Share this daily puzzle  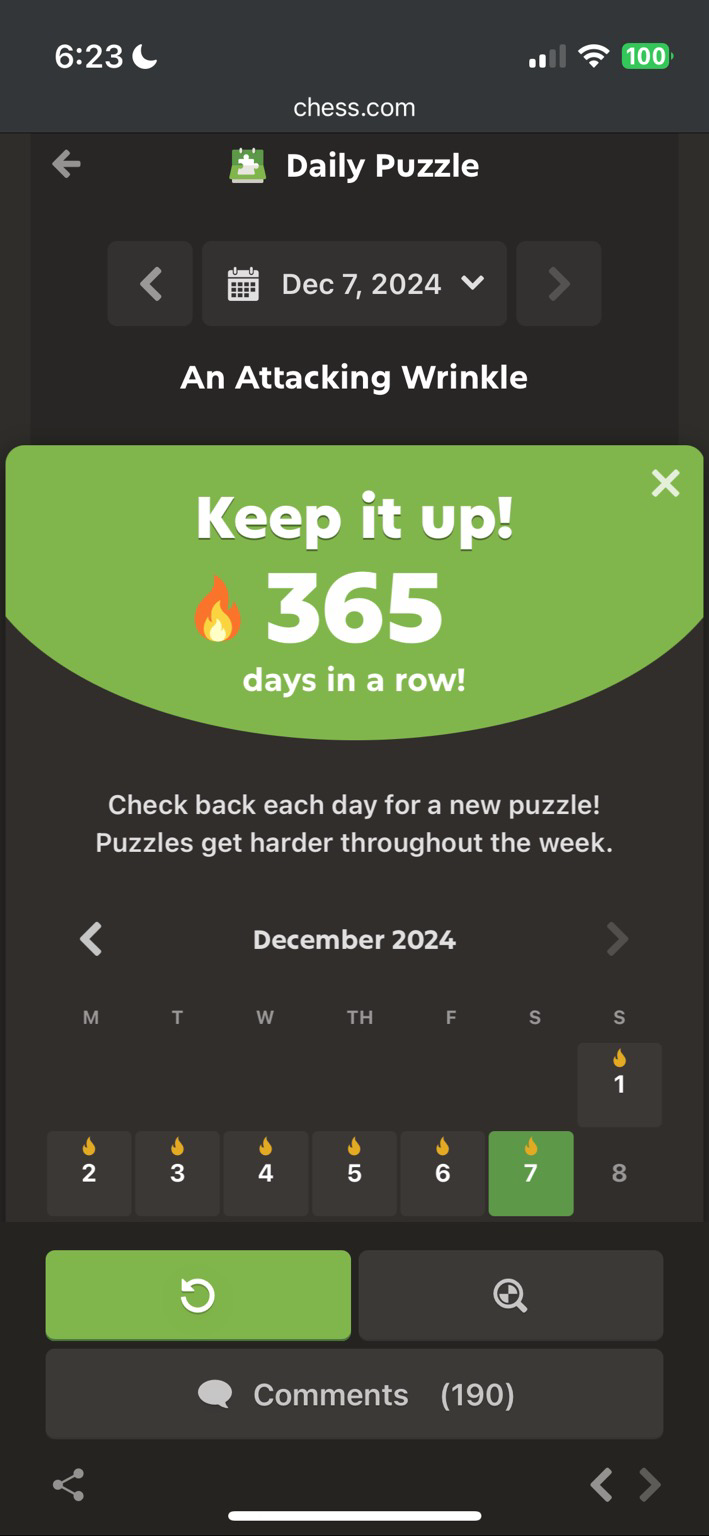click(x=68, y=1485)
